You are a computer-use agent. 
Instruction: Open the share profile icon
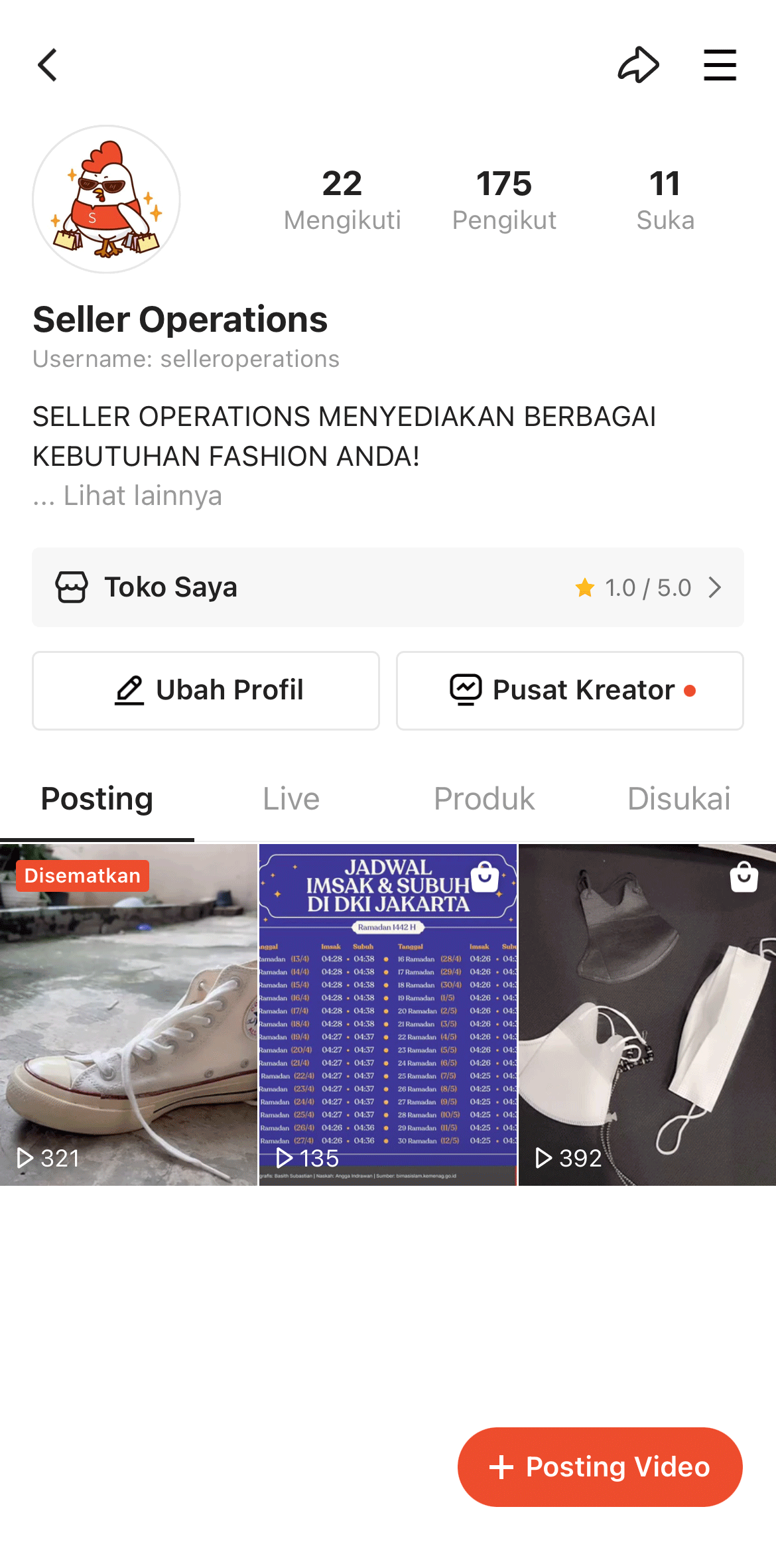[x=638, y=64]
